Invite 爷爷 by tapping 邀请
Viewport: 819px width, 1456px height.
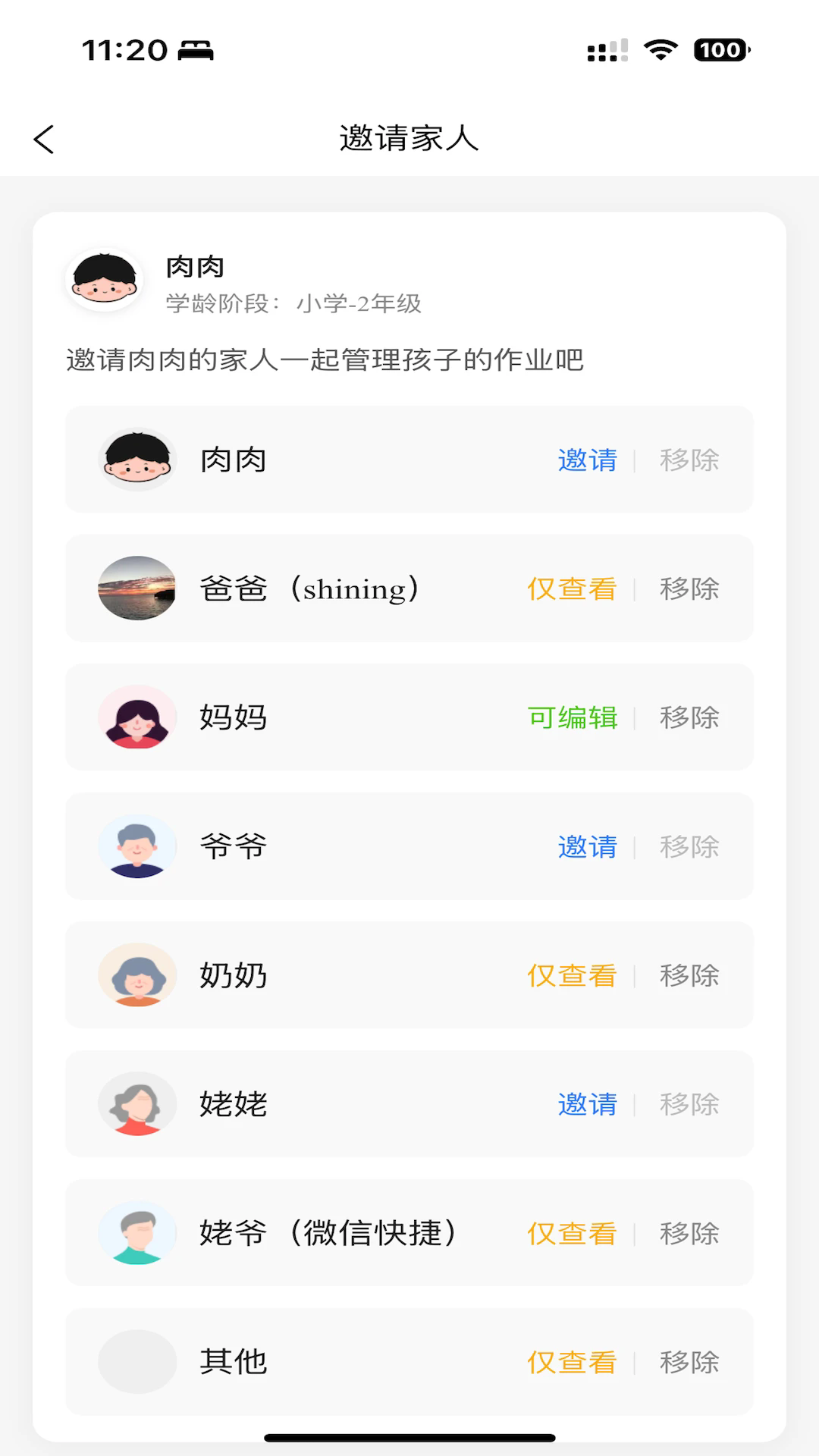588,846
